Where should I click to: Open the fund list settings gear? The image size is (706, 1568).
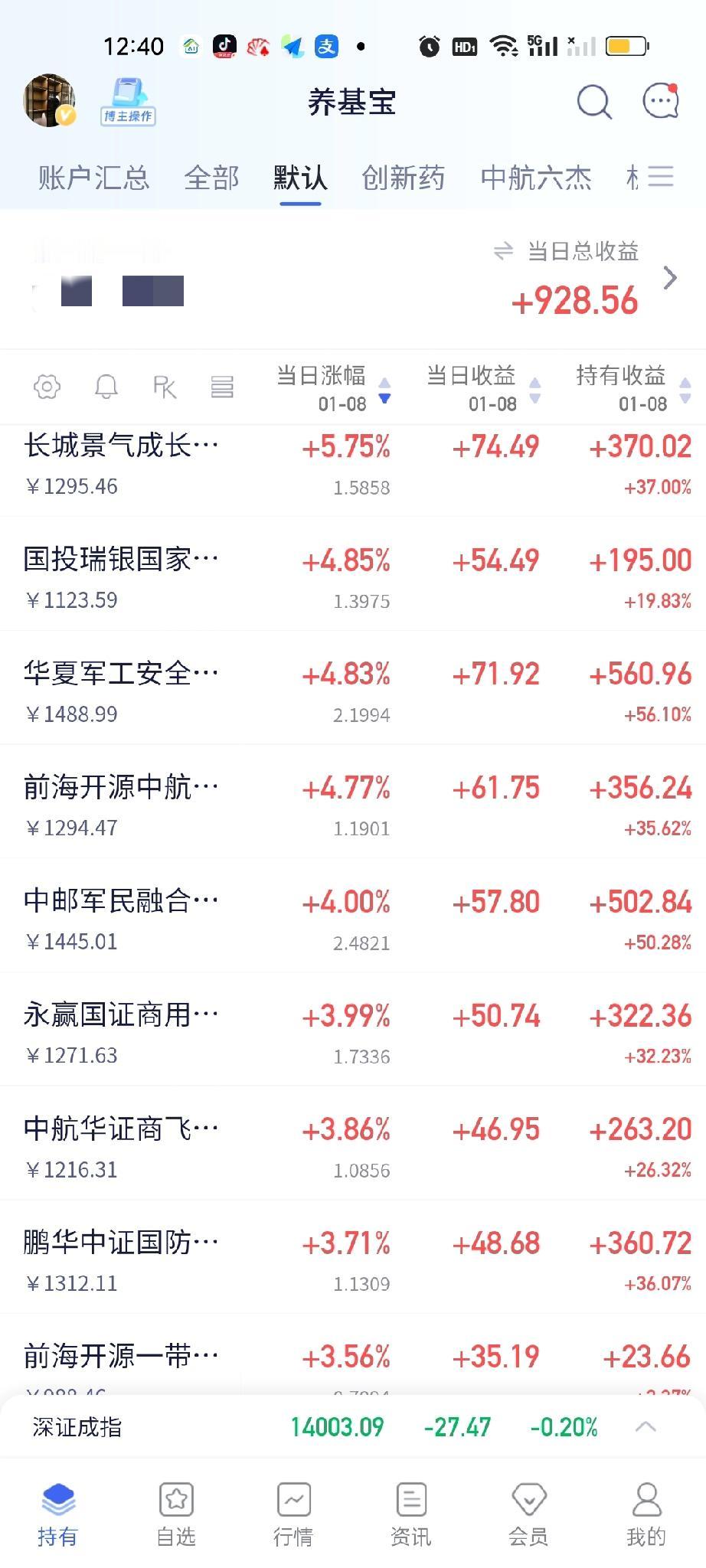47,387
